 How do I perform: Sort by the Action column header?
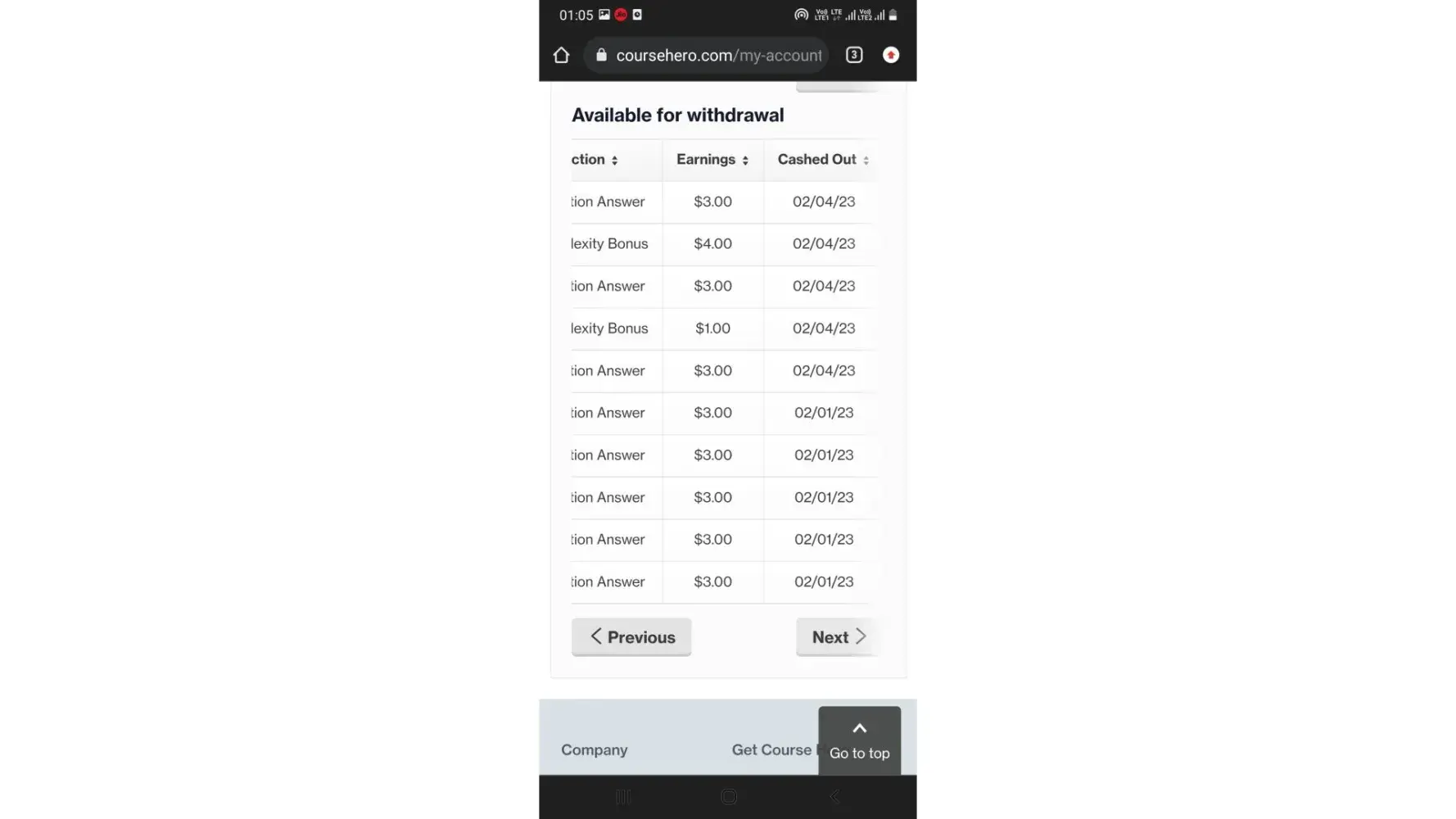(595, 160)
